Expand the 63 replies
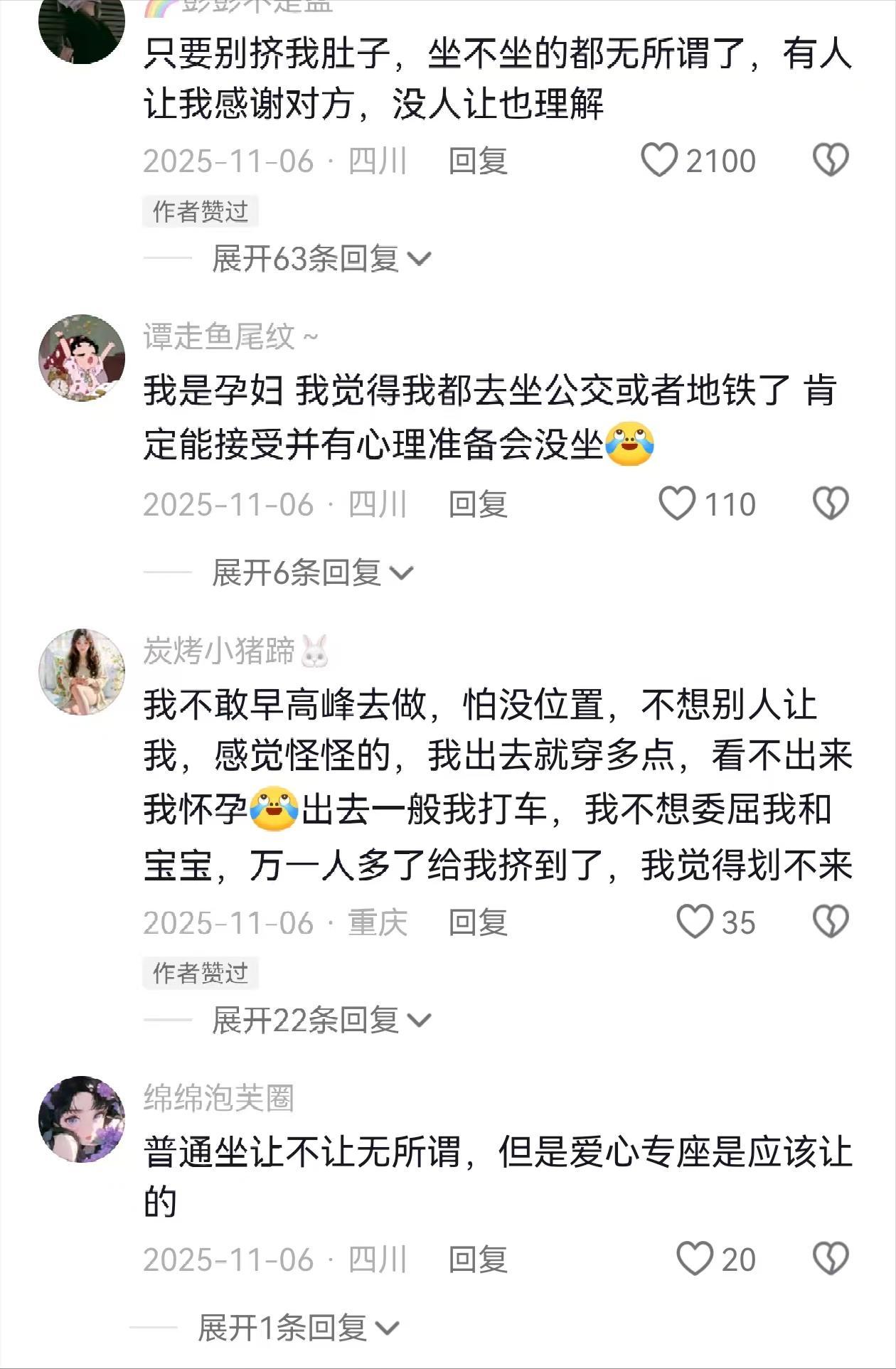The image size is (896, 1369). (x=321, y=259)
